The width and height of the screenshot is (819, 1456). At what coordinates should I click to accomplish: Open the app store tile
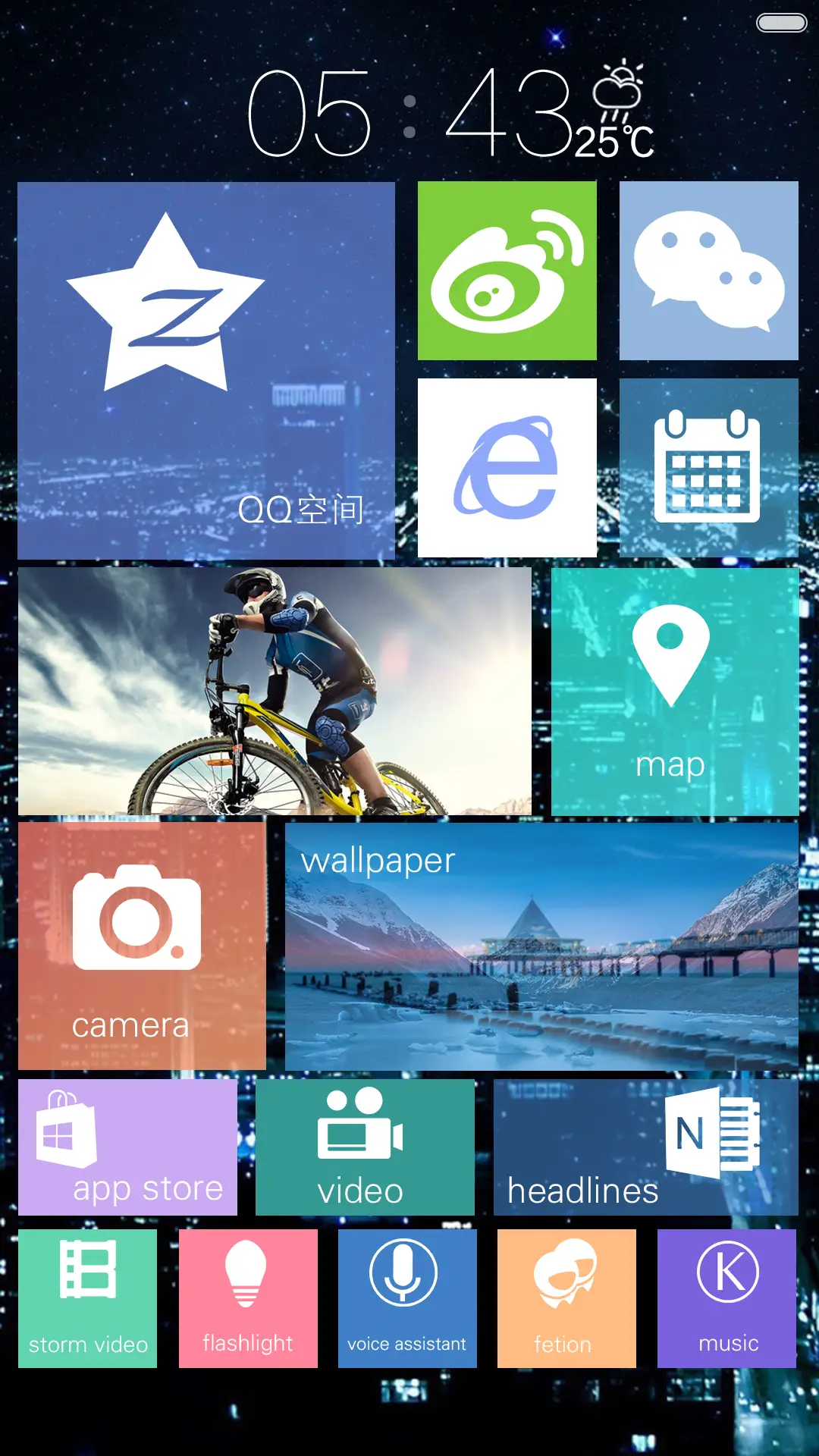[127, 1147]
